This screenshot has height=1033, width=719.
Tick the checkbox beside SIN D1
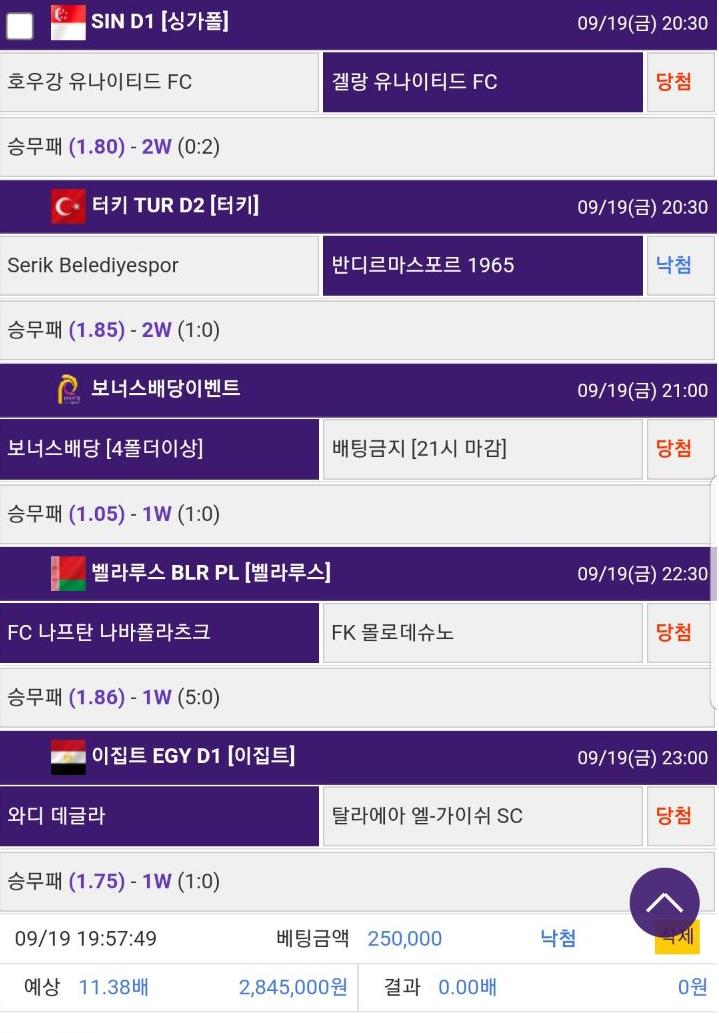tap(20, 25)
